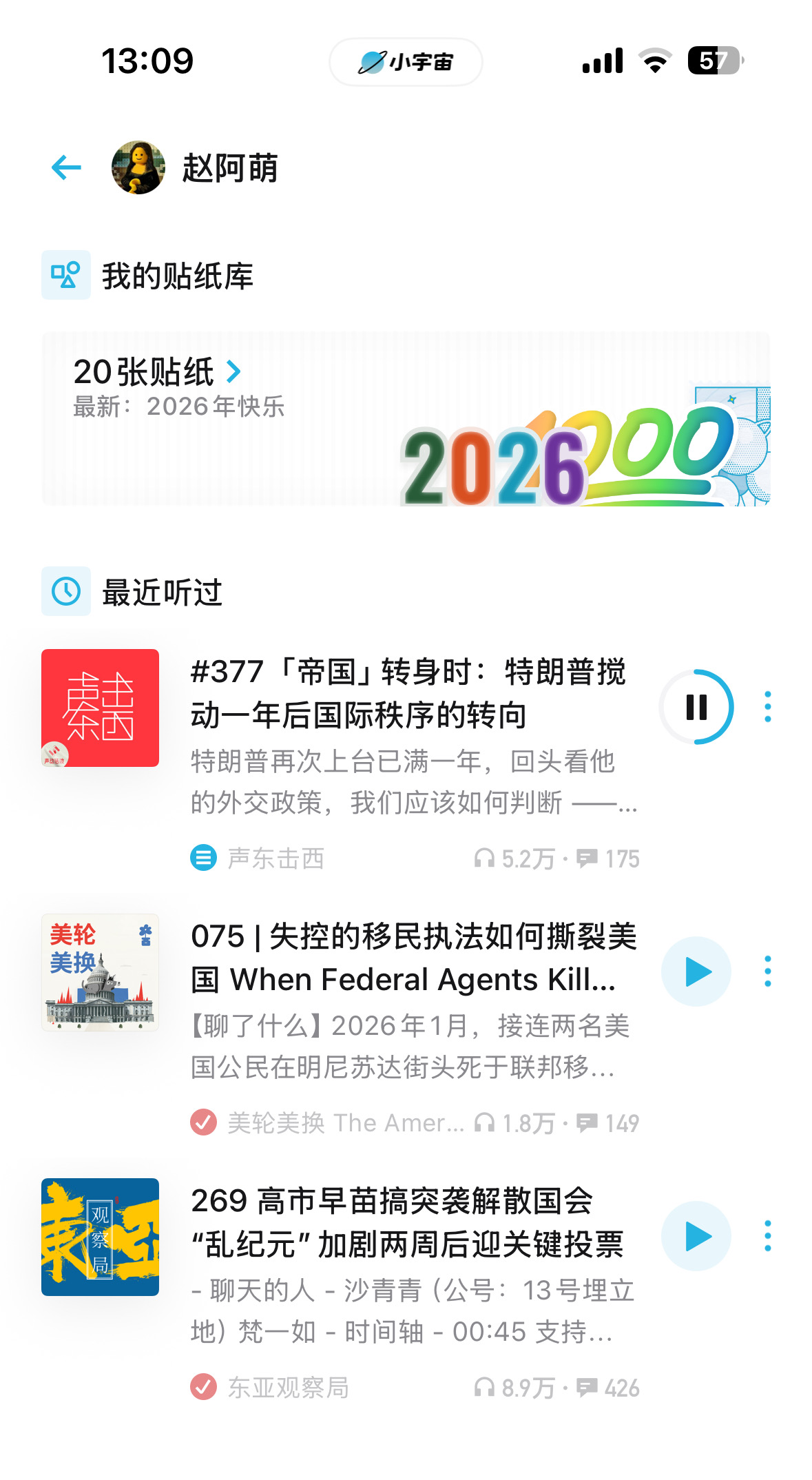Open the 声东击西 podcast cover
Image resolution: width=812 pixels, height=1480 pixels.
click(x=101, y=708)
